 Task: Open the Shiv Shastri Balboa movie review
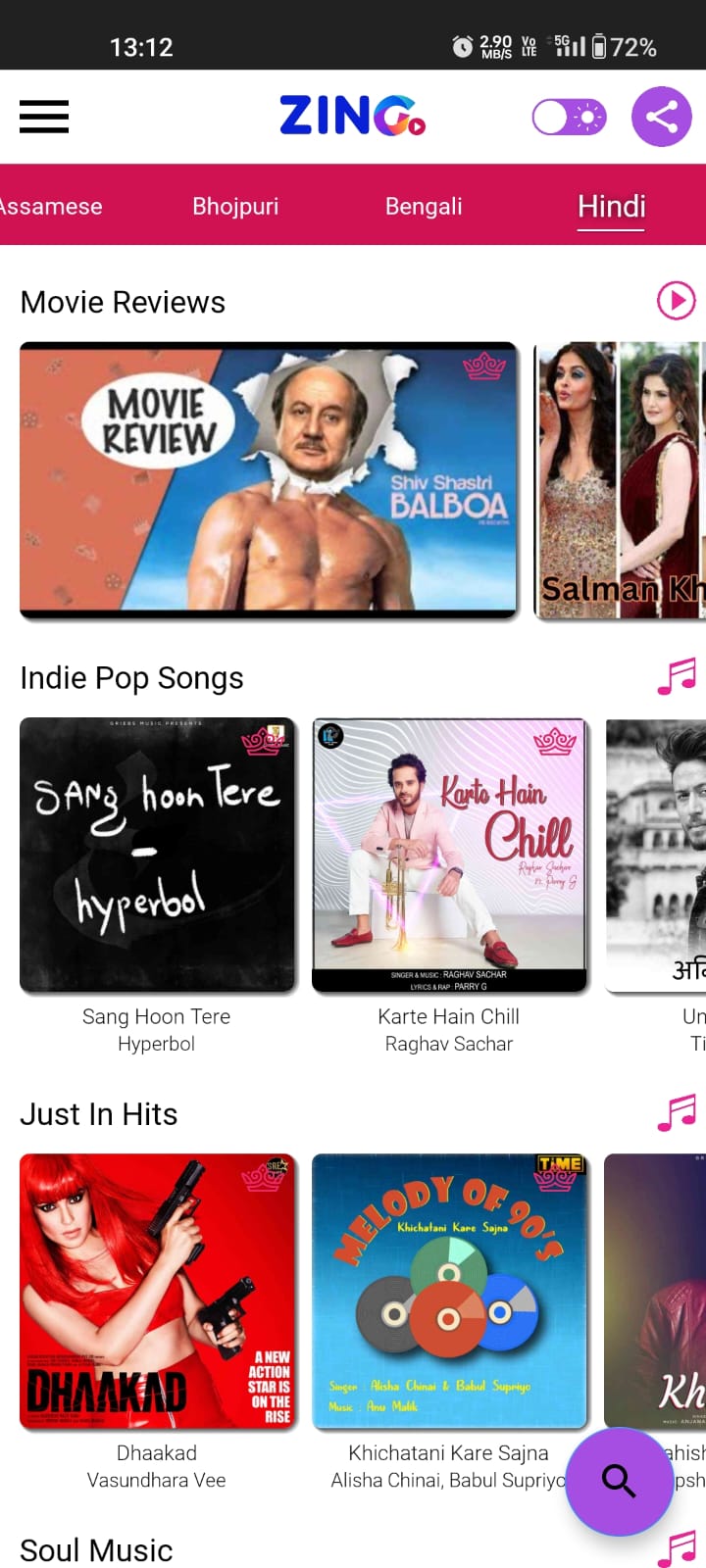(x=269, y=480)
